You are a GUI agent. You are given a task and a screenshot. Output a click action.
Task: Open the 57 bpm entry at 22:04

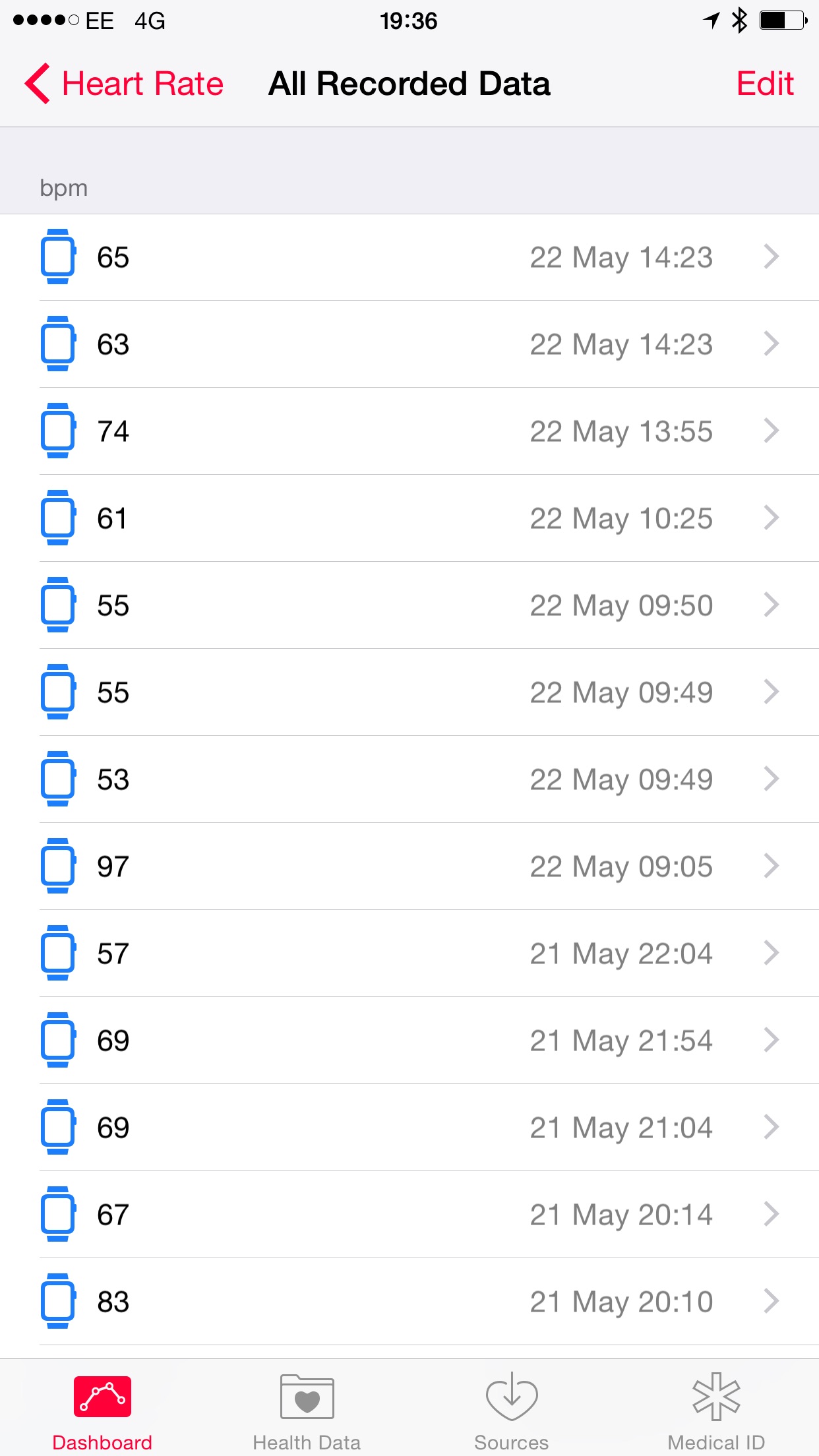point(409,954)
